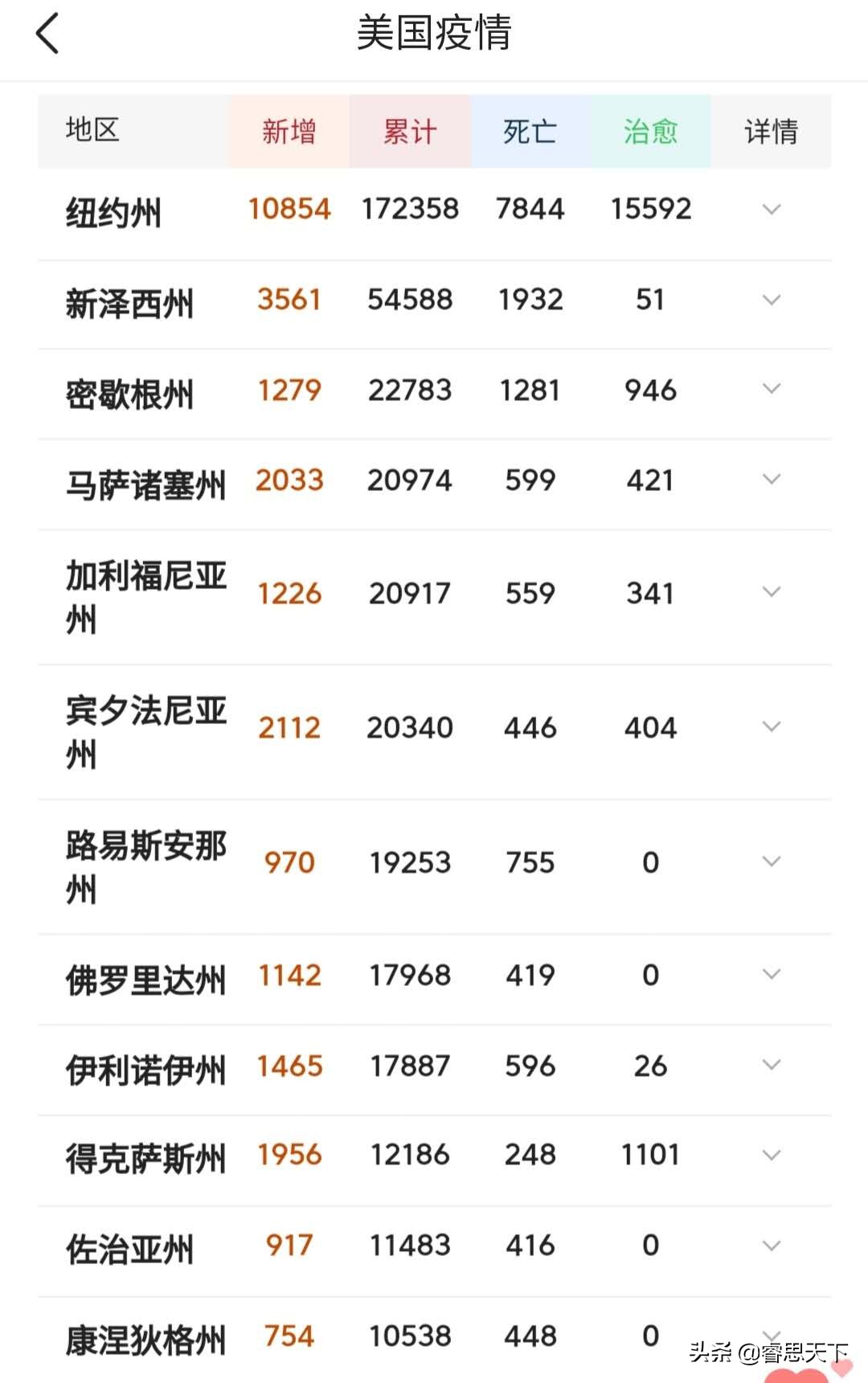This screenshot has width=868, height=1383.
Task: Expand the 得克萨斯州 row
Action: point(771,1156)
